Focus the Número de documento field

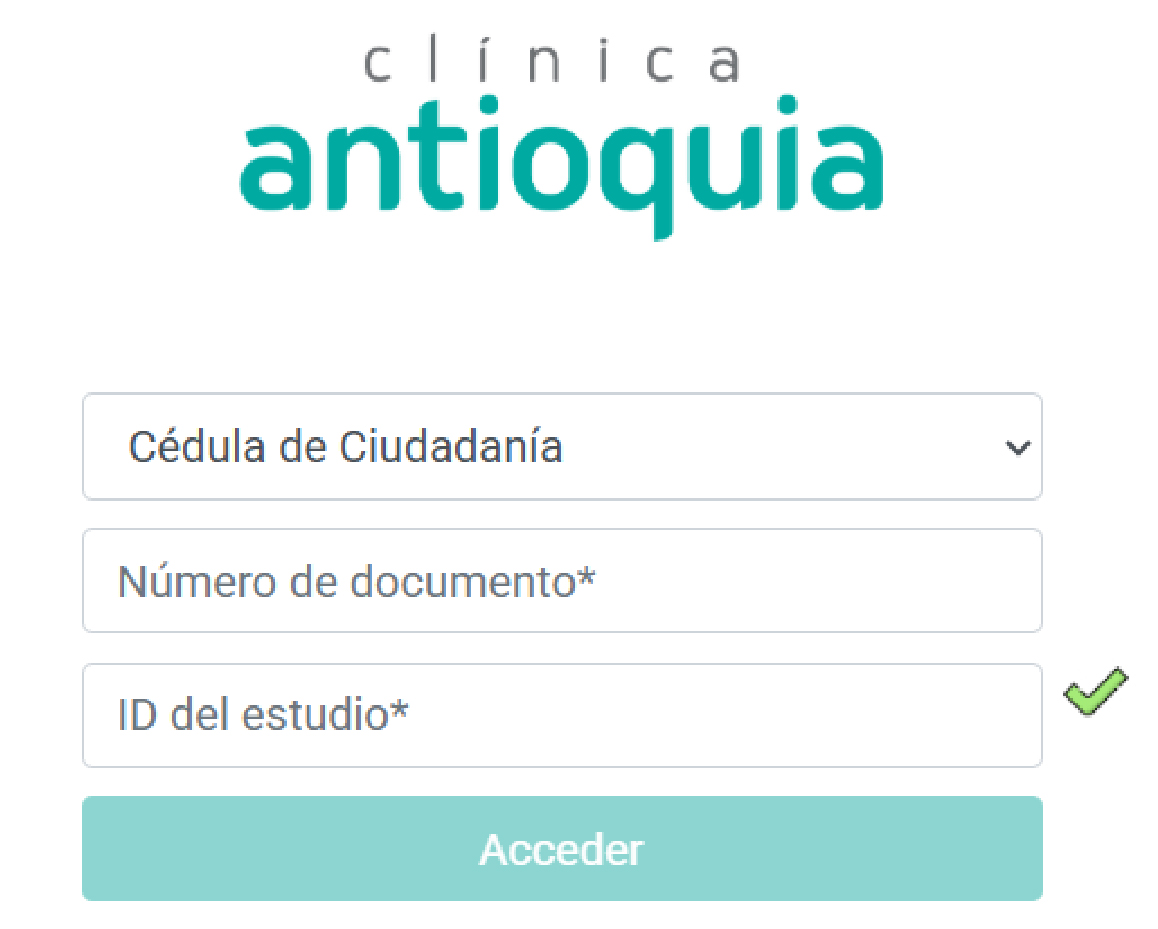562,581
